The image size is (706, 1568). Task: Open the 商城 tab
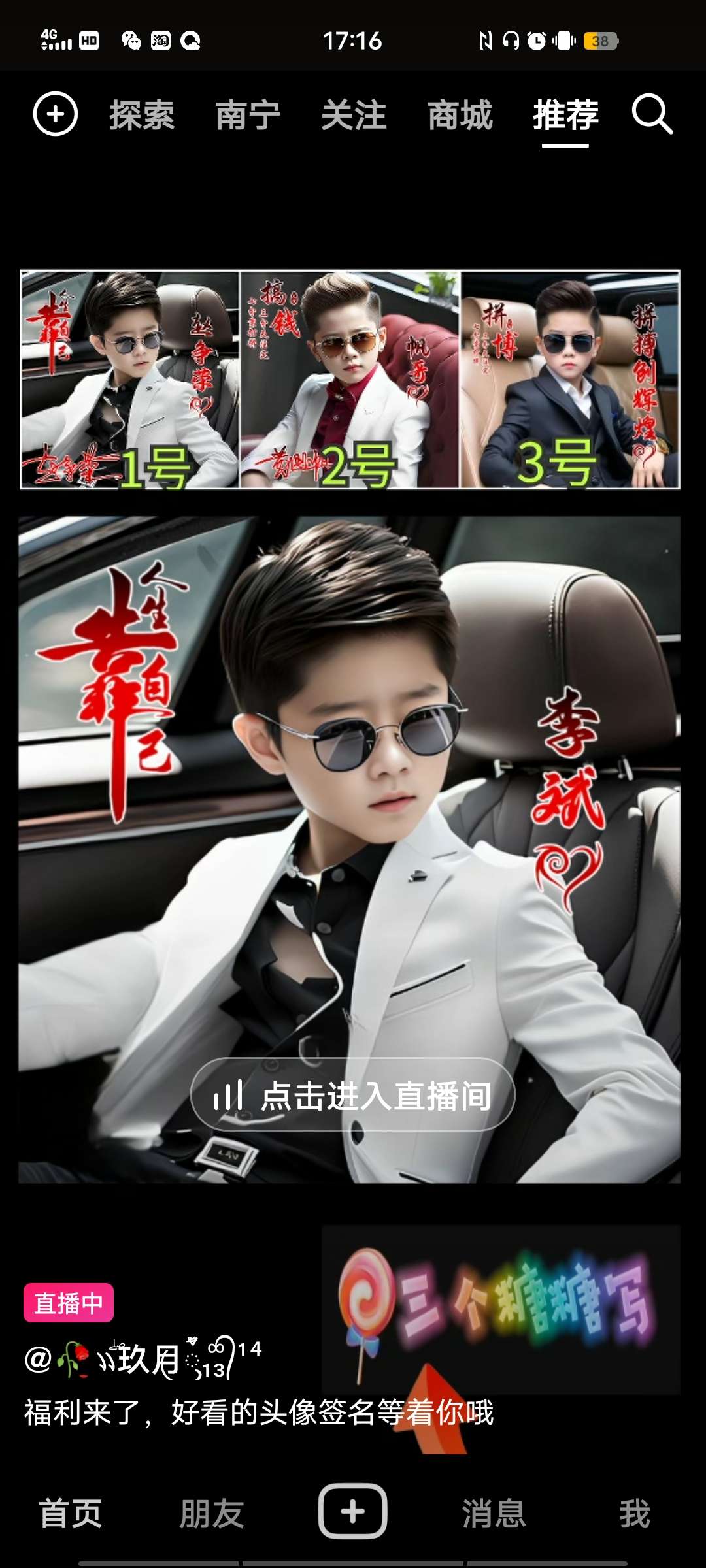(460, 115)
